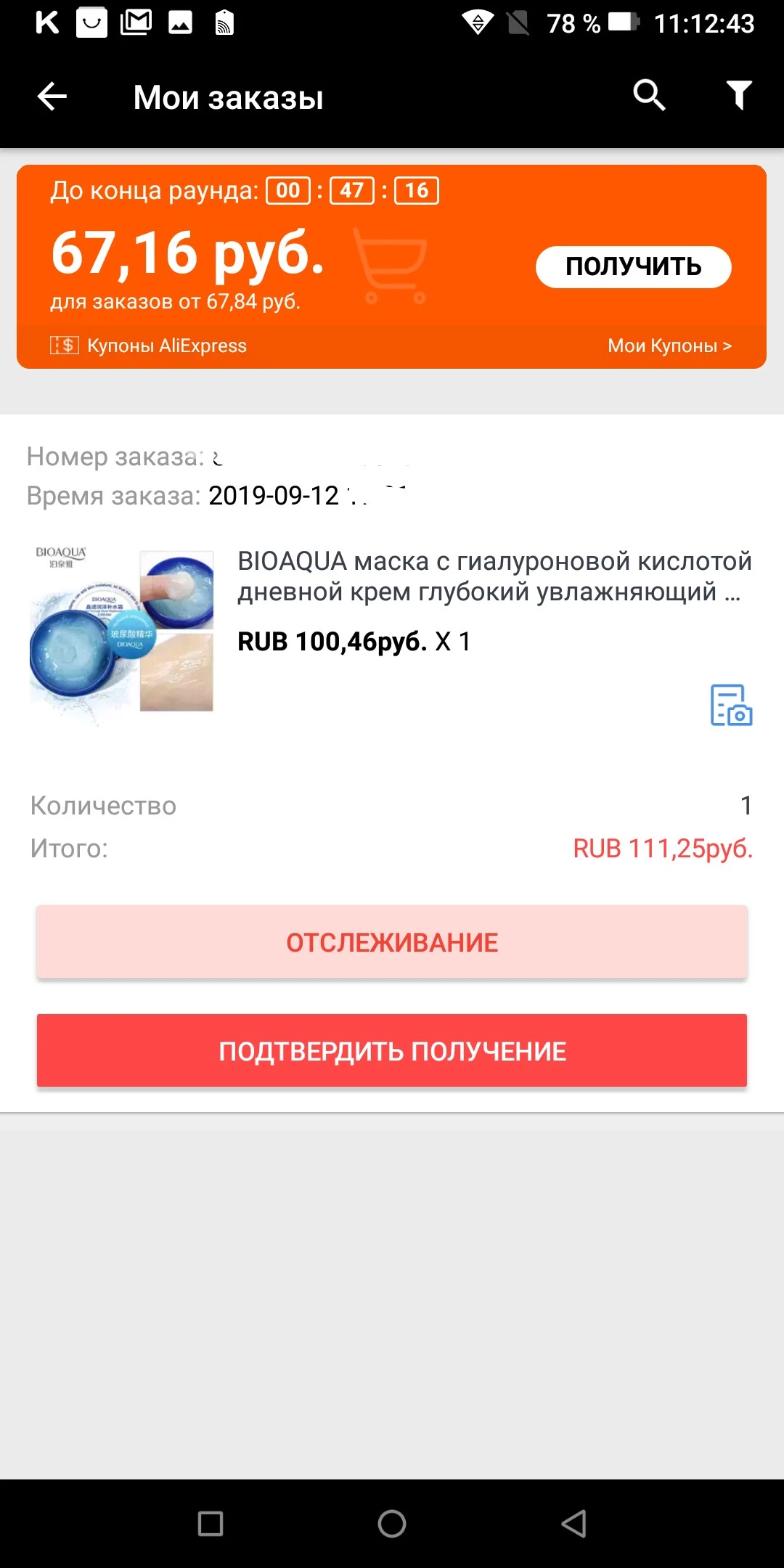Open the orders filter funnel

(739, 96)
